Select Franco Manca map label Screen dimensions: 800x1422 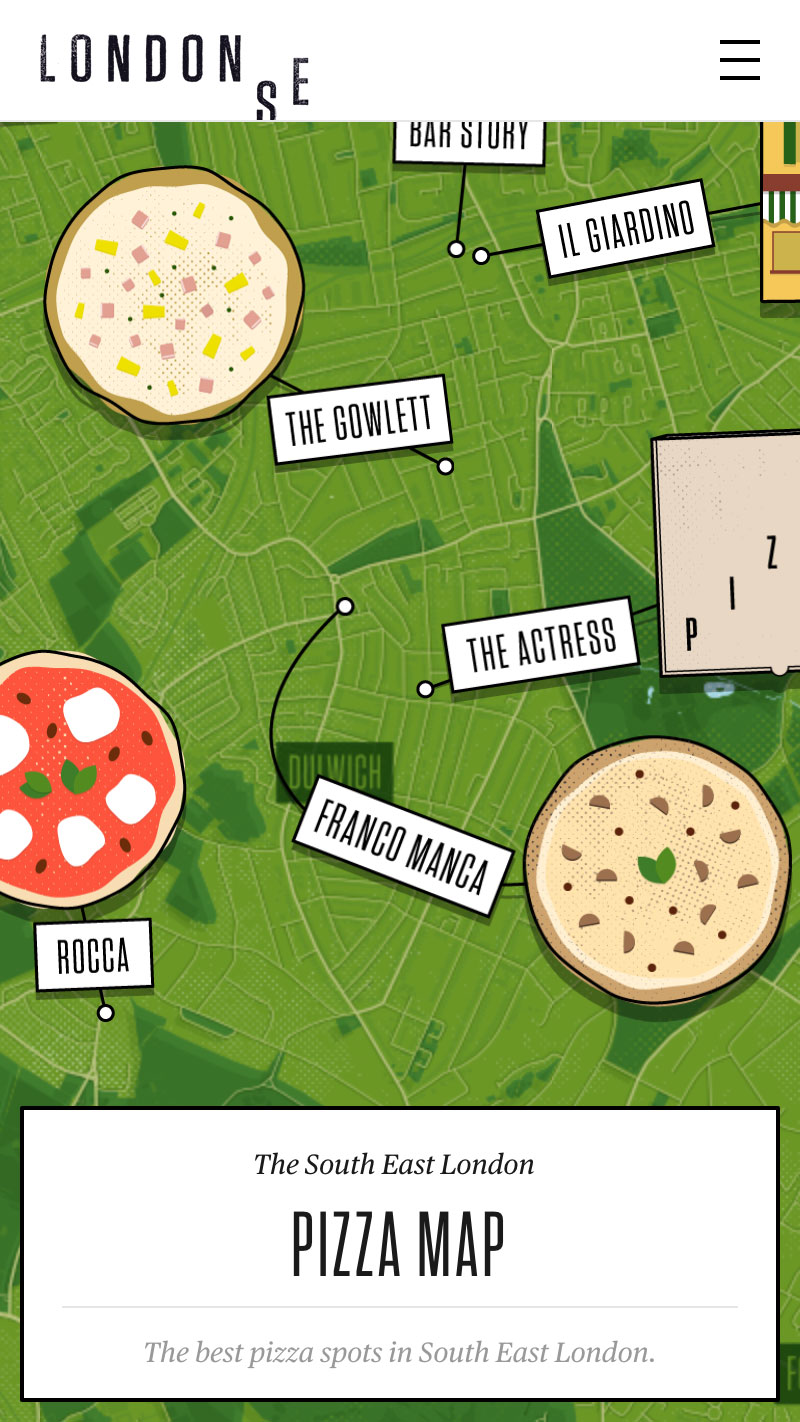pyautogui.click(x=402, y=845)
